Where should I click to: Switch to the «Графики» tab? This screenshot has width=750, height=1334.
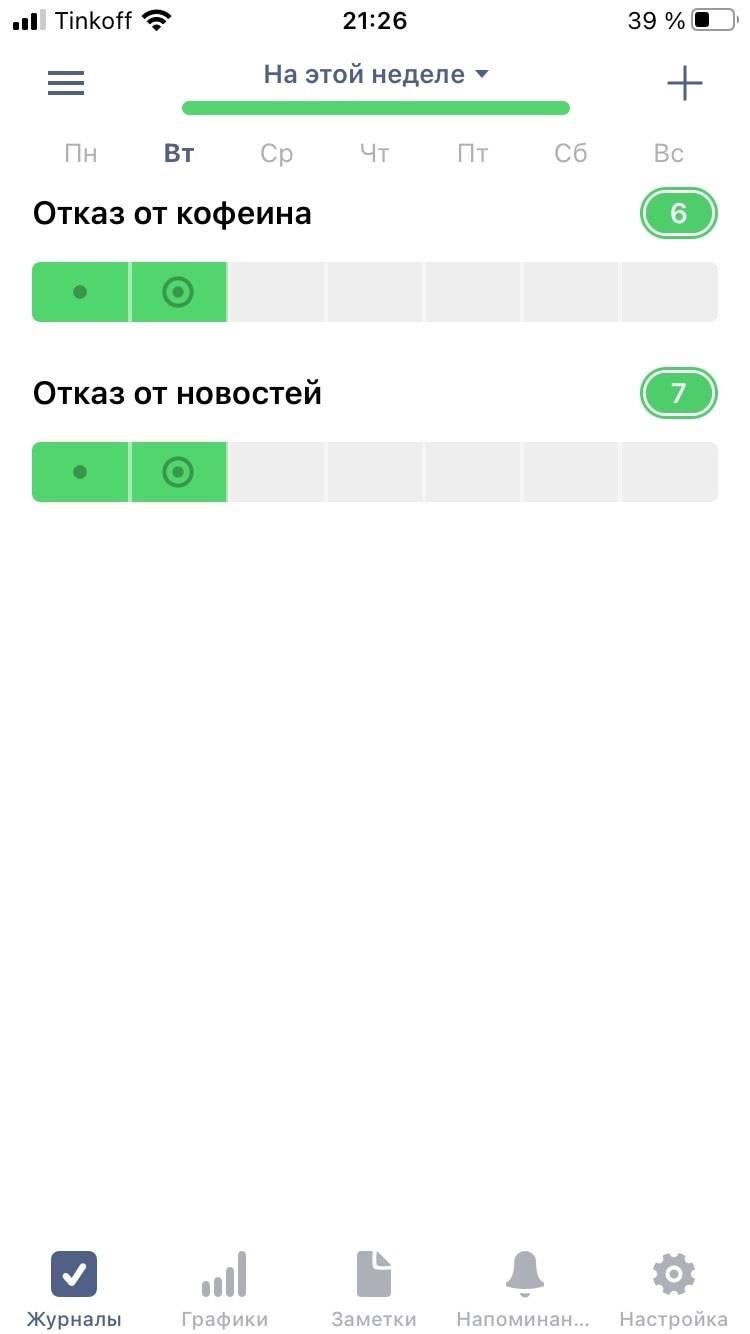(x=224, y=1288)
